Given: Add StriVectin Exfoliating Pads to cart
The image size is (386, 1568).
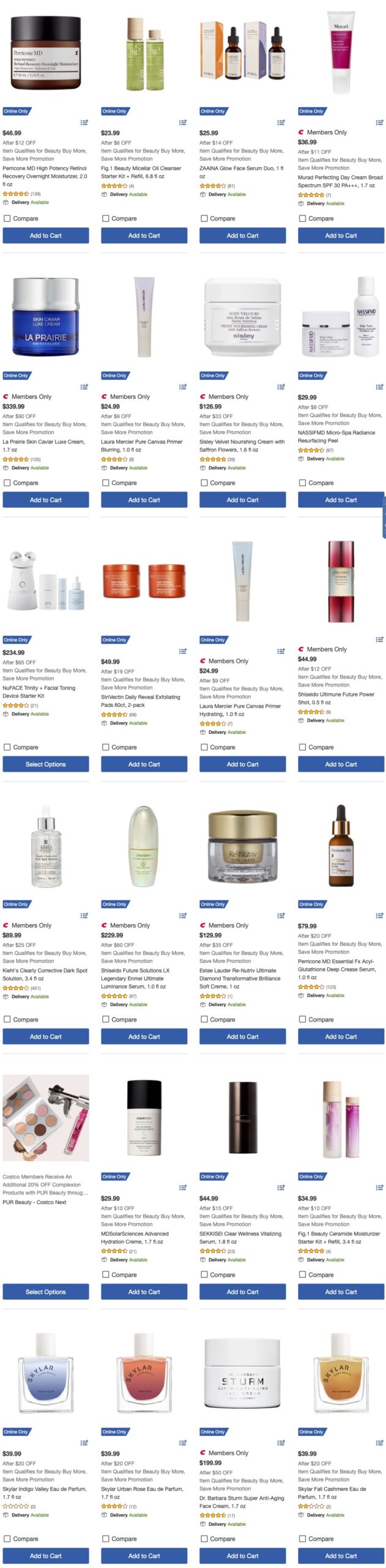Looking at the screenshot, I should tap(144, 764).
